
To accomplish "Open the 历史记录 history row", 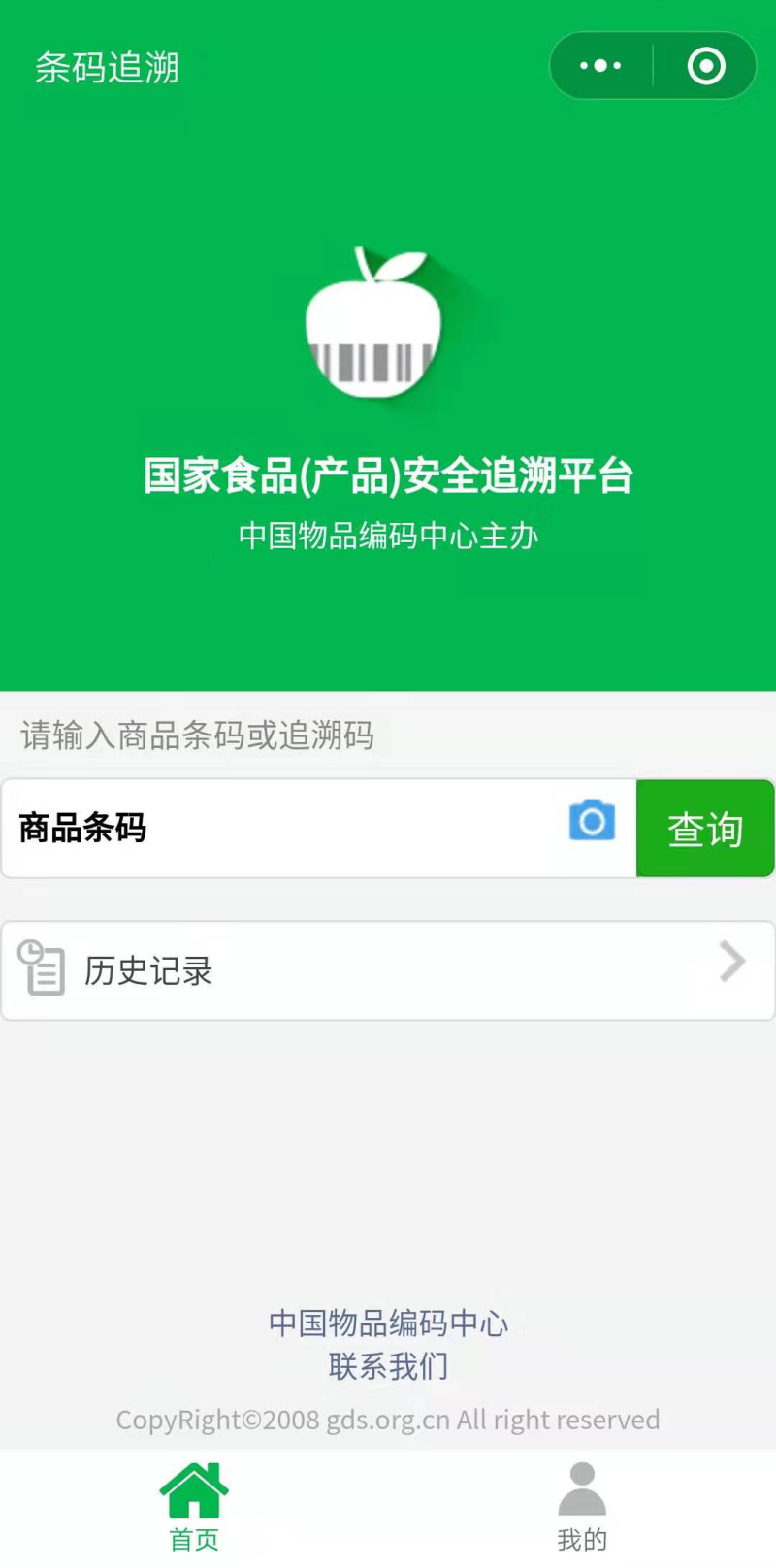I will pyautogui.click(x=388, y=970).
